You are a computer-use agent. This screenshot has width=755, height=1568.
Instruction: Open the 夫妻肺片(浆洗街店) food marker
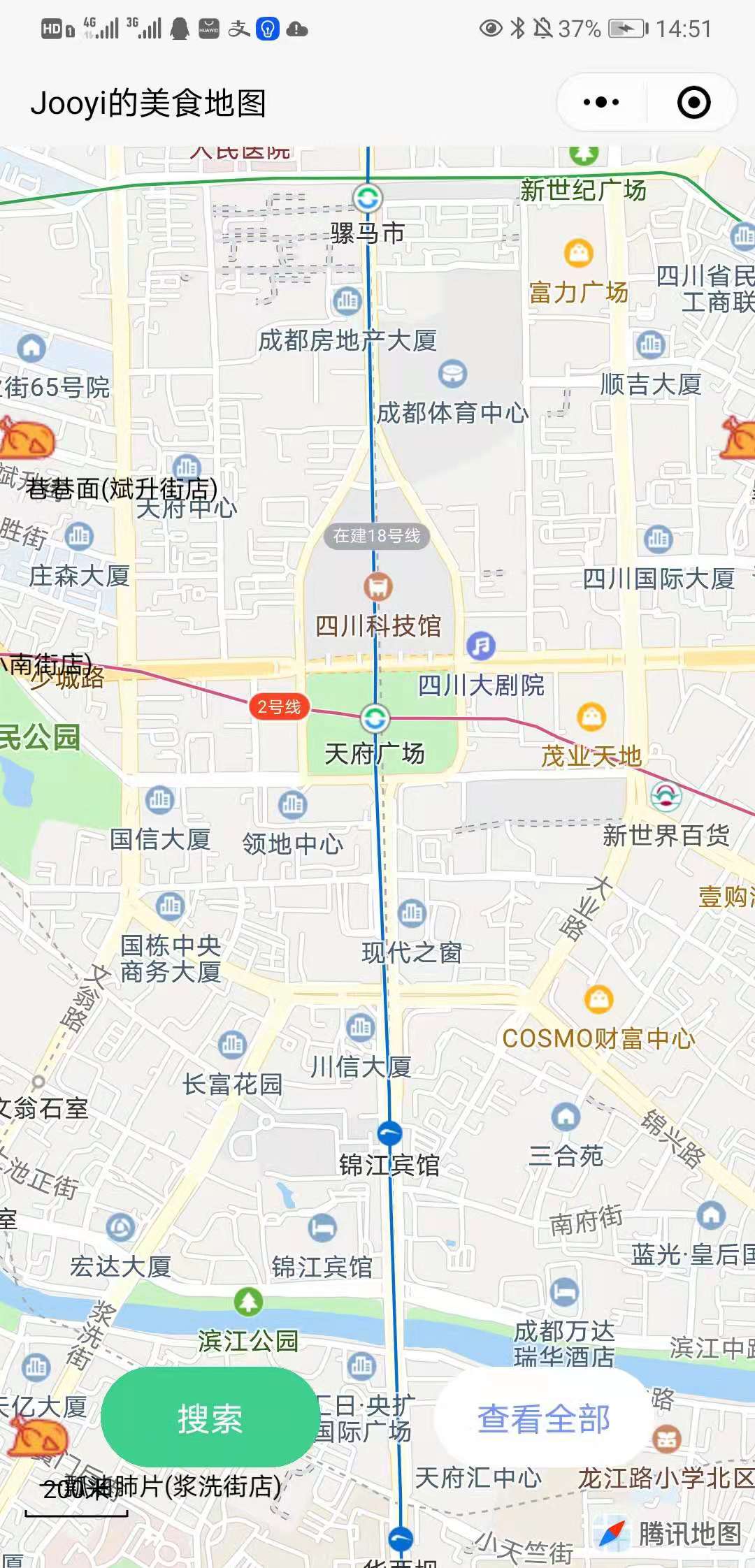(x=38, y=1437)
